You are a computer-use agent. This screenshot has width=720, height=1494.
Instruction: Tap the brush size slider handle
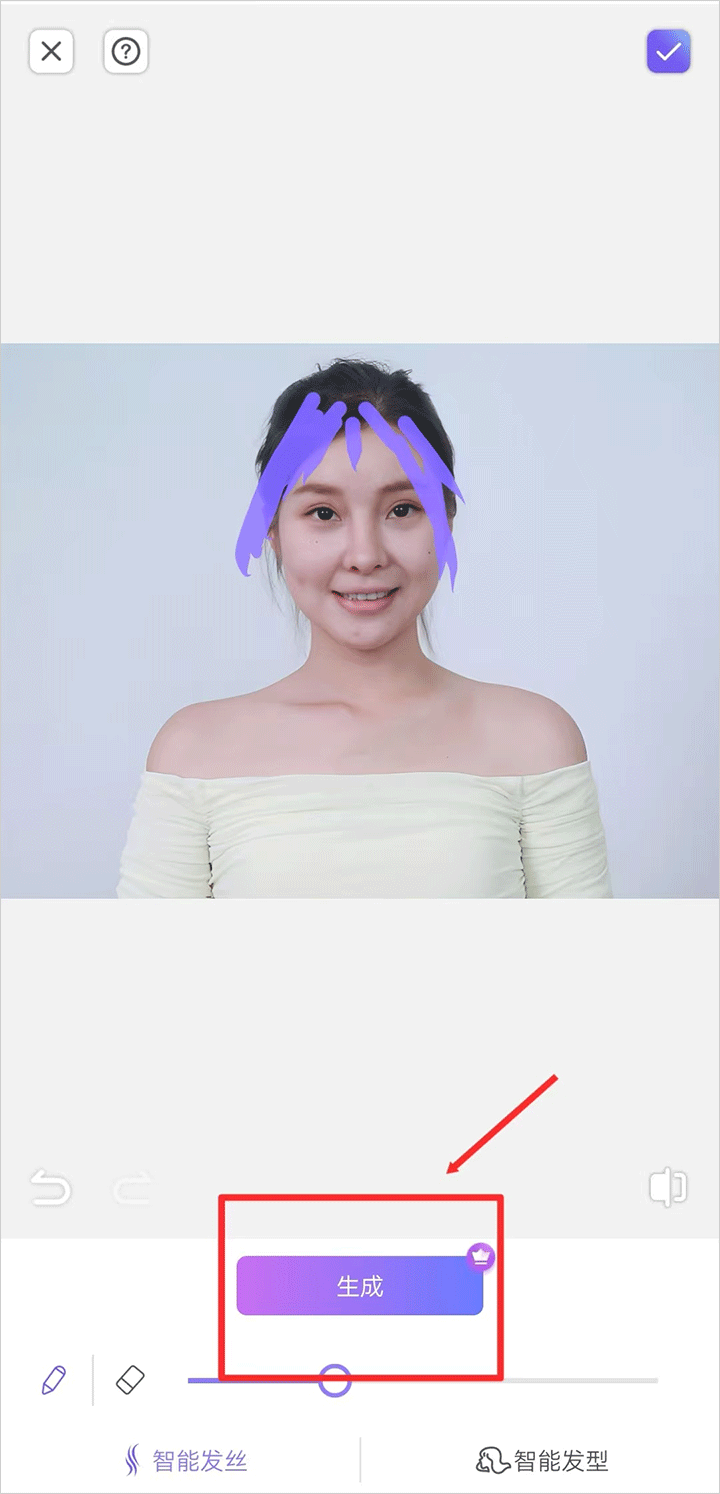point(335,1381)
